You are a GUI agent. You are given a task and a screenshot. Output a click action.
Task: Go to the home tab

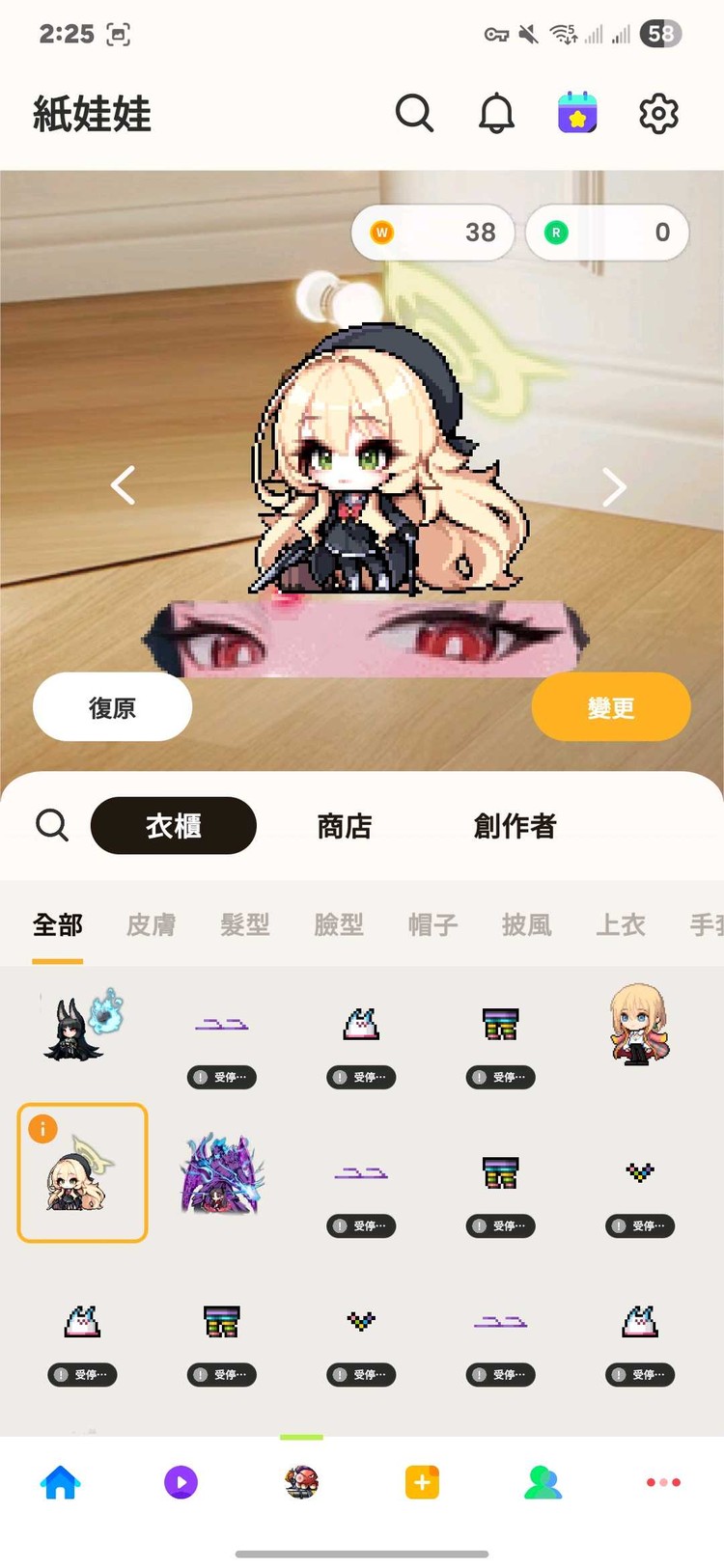tap(60, 1482)
